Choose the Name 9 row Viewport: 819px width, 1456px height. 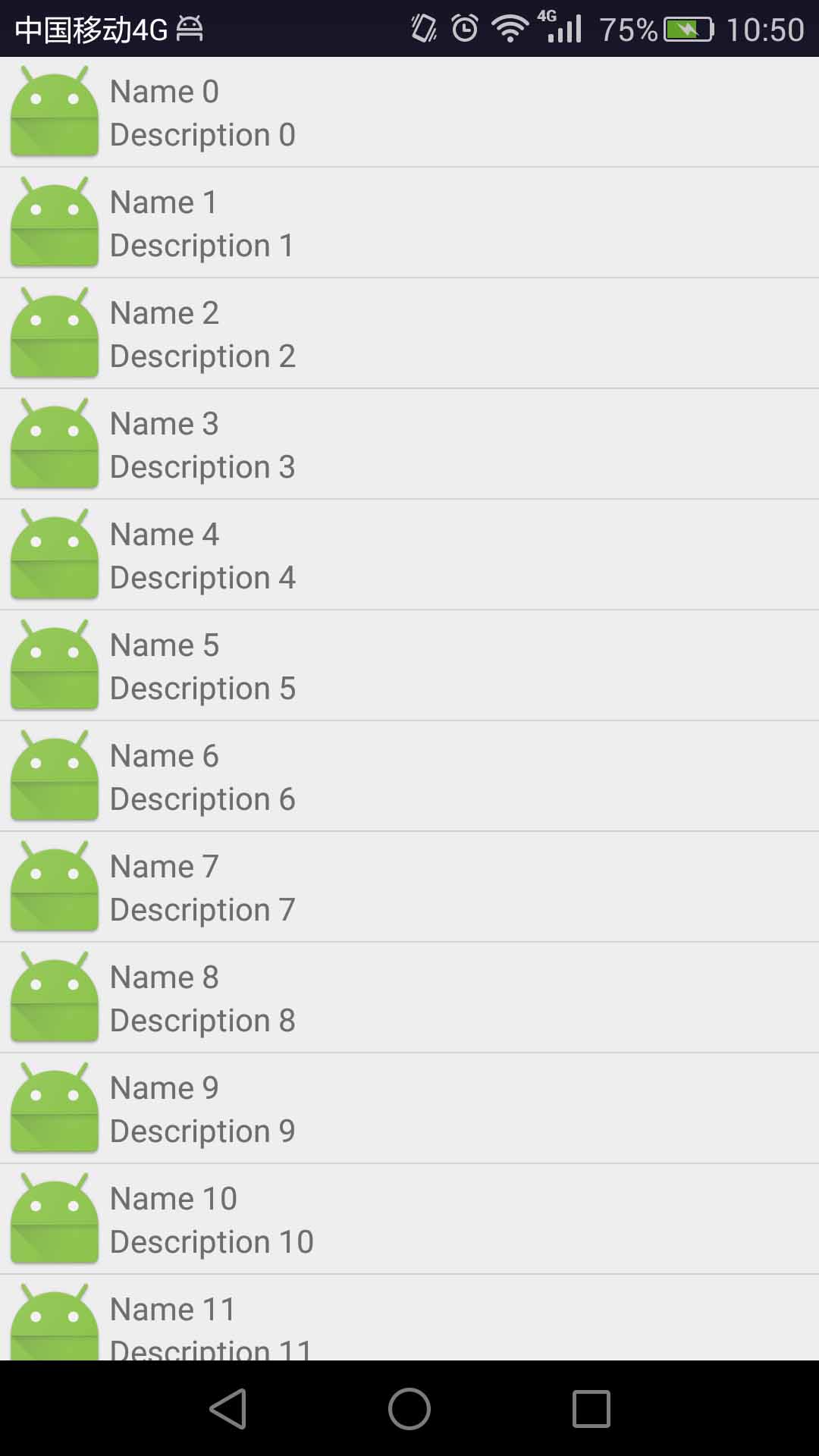pos(409,1109)
